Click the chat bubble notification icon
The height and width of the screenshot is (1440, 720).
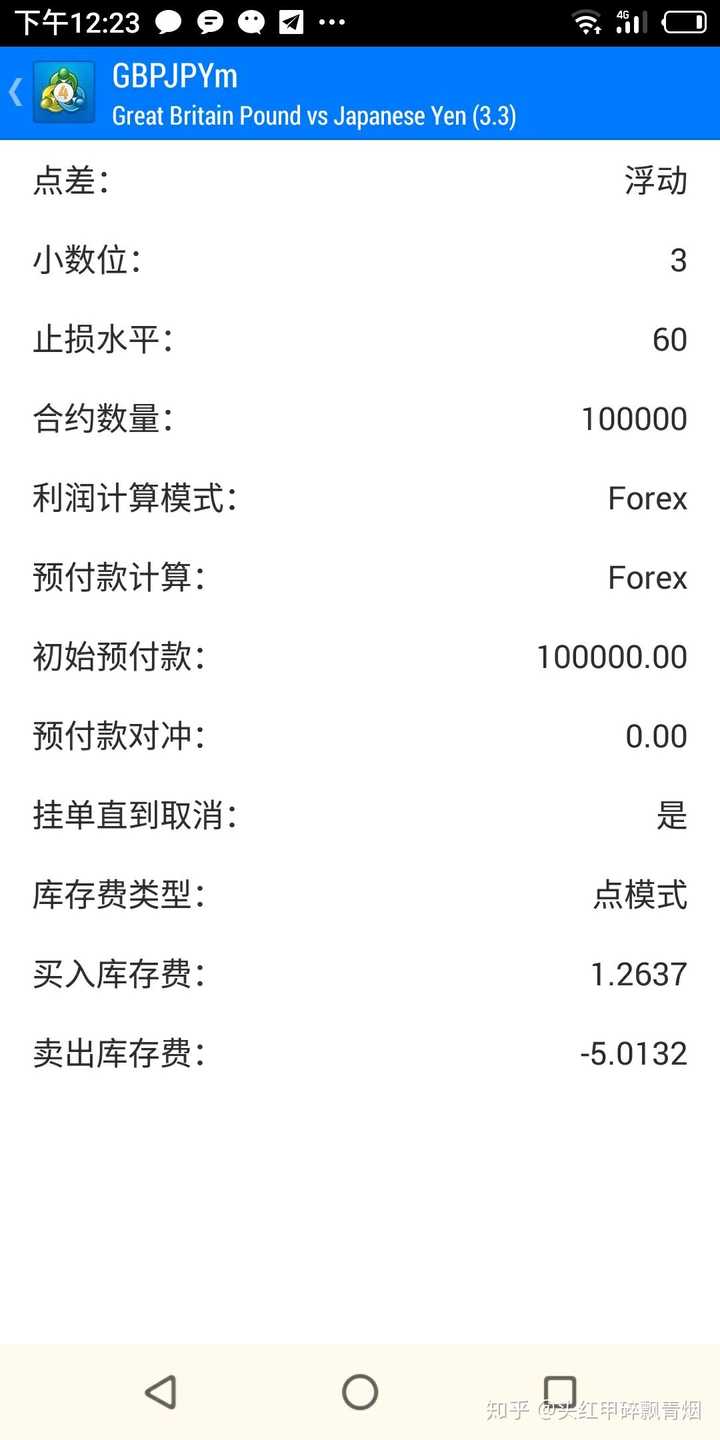169,22
